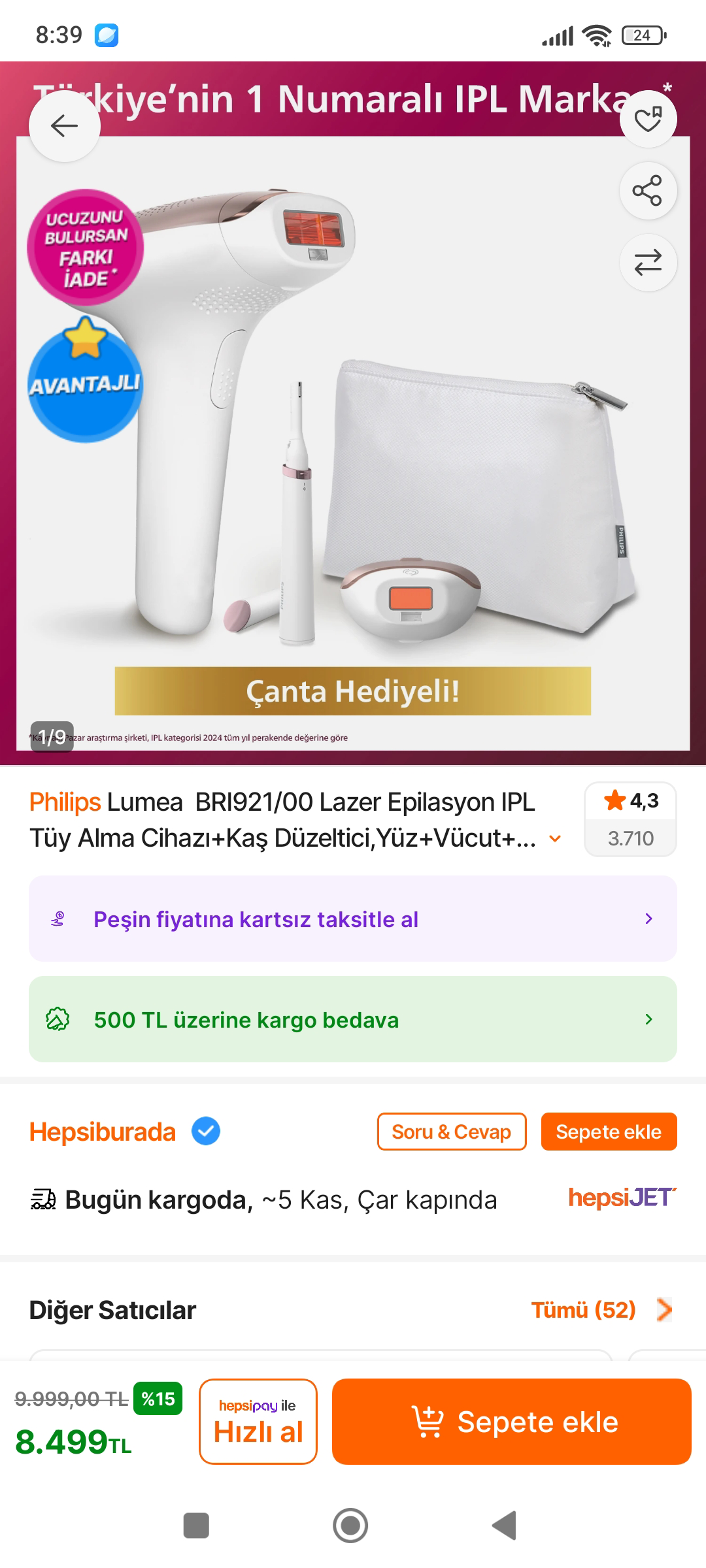Open the compare products icon
The image size is (706, 1568).
648,263
